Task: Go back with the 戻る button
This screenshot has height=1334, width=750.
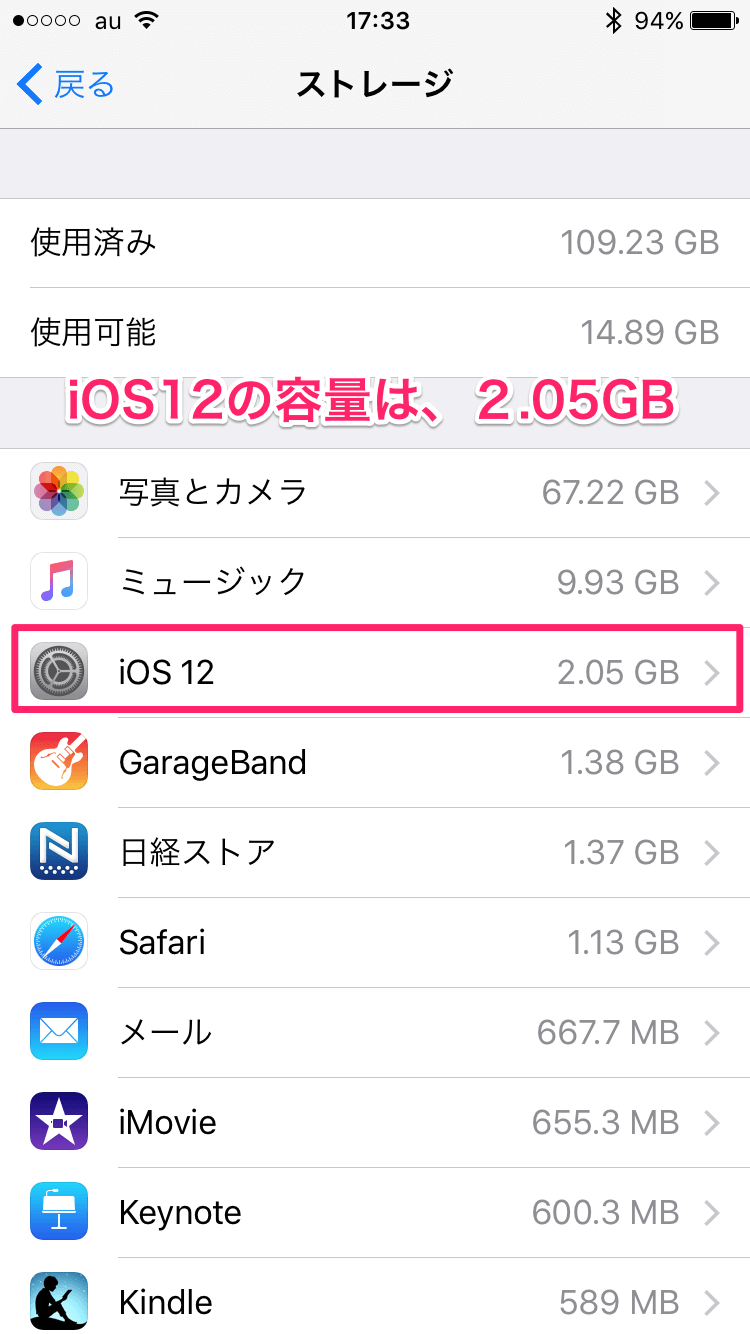Action: tap(66, 85)
